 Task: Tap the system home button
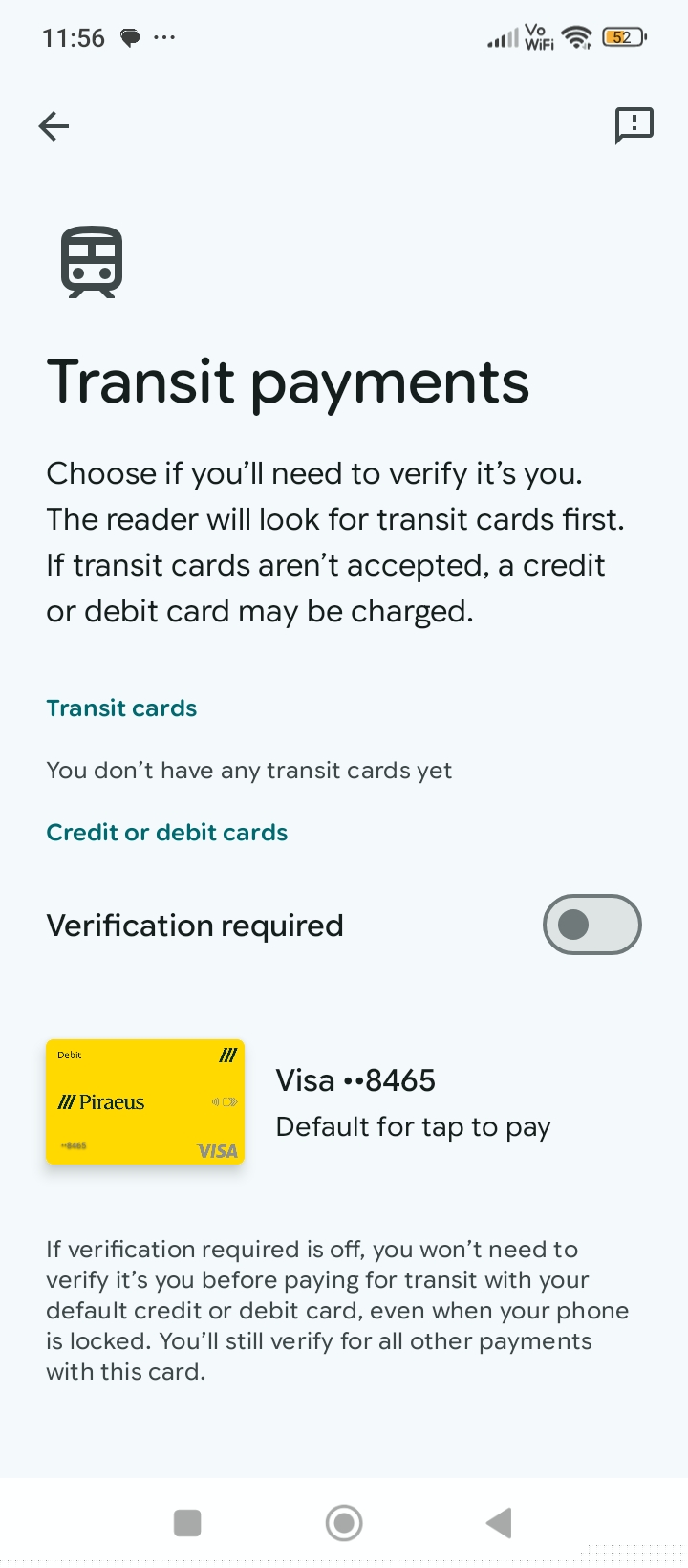[x=344, y=1522]
